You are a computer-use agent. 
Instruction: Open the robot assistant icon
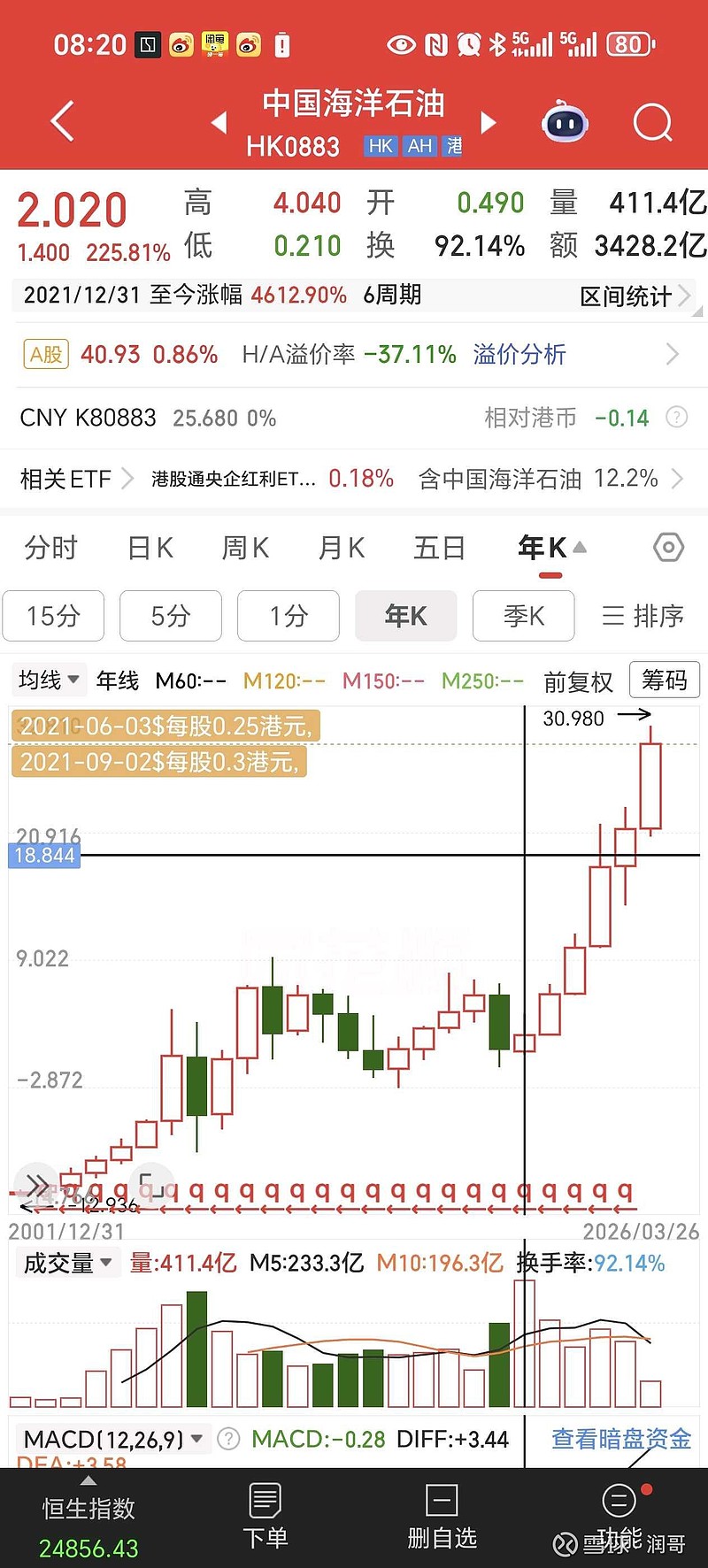click(565, 121)
